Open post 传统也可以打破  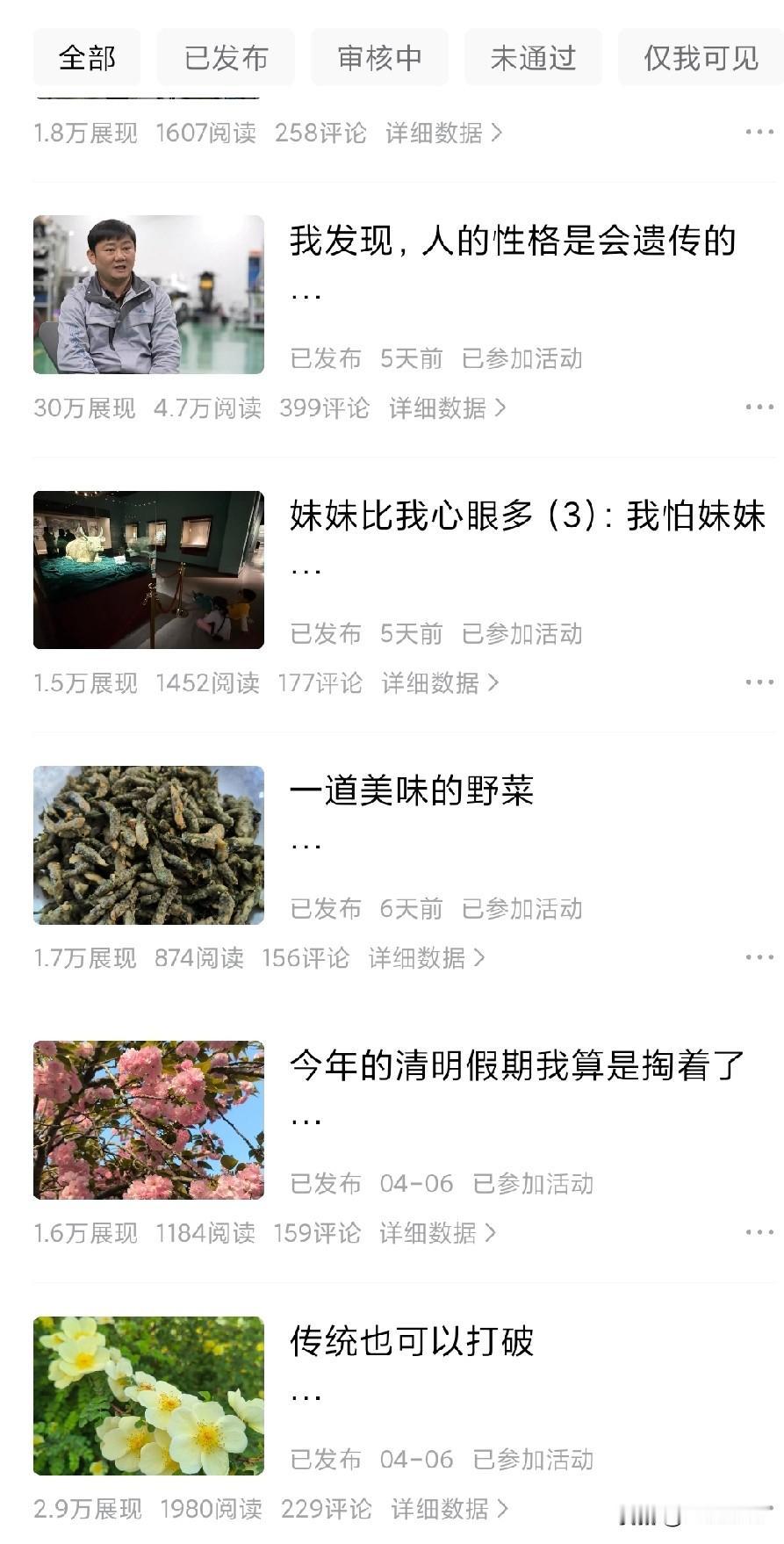tap(412, 1340)
